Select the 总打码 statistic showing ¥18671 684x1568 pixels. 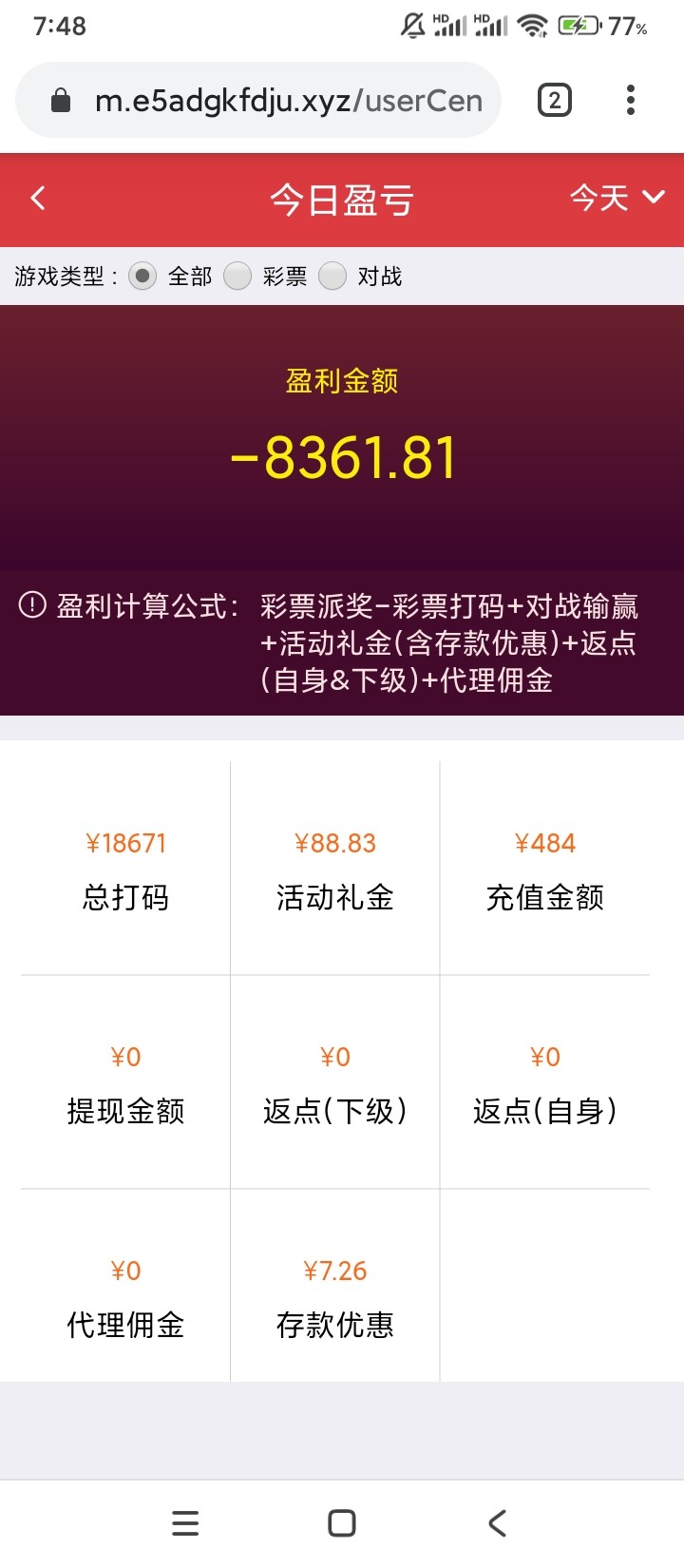coord(126,869)
